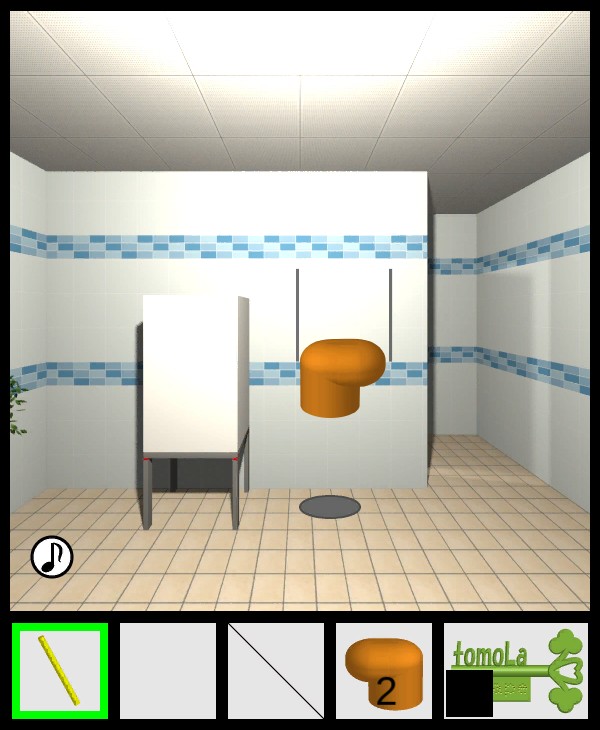The height and width of the screenshot is (730, 600).
Task: Inspect the white cabinet on legs
Action: tap(193, 375)
